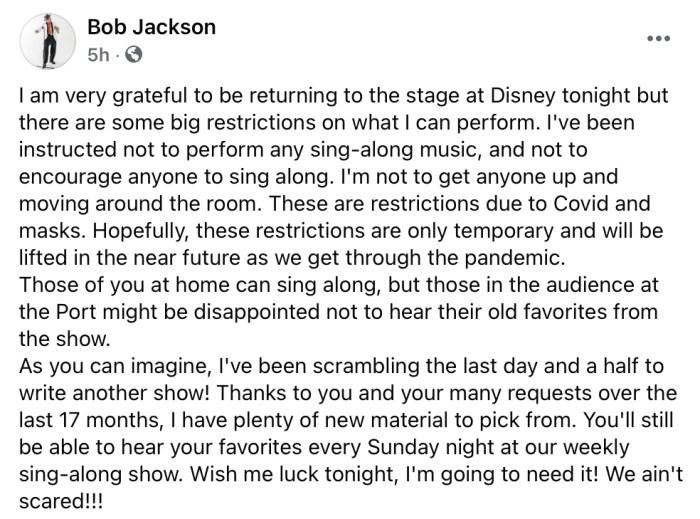
Task: Open the 5h timestamp of the post
Action: 97,54
